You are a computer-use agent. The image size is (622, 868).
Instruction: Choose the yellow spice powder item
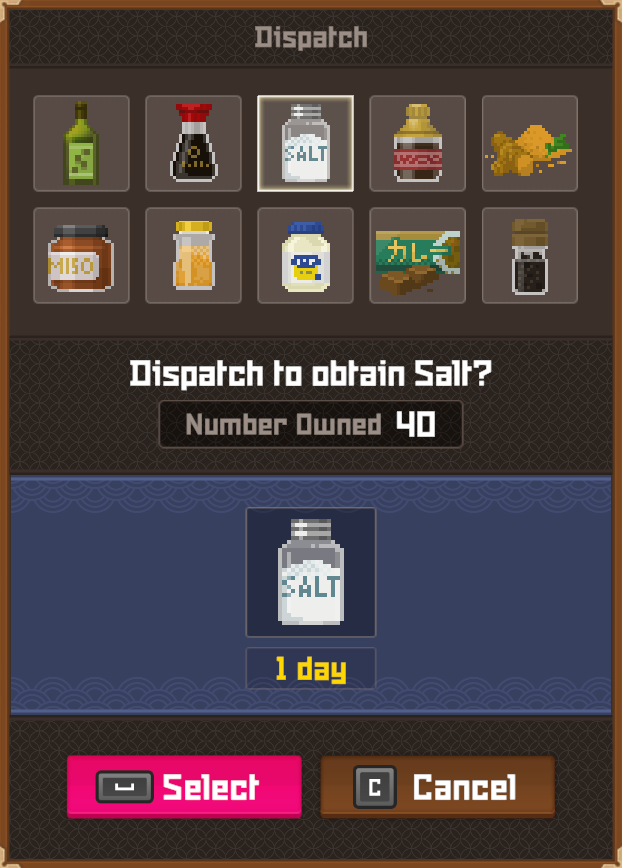pyautogui.click(x=529, y=143)
